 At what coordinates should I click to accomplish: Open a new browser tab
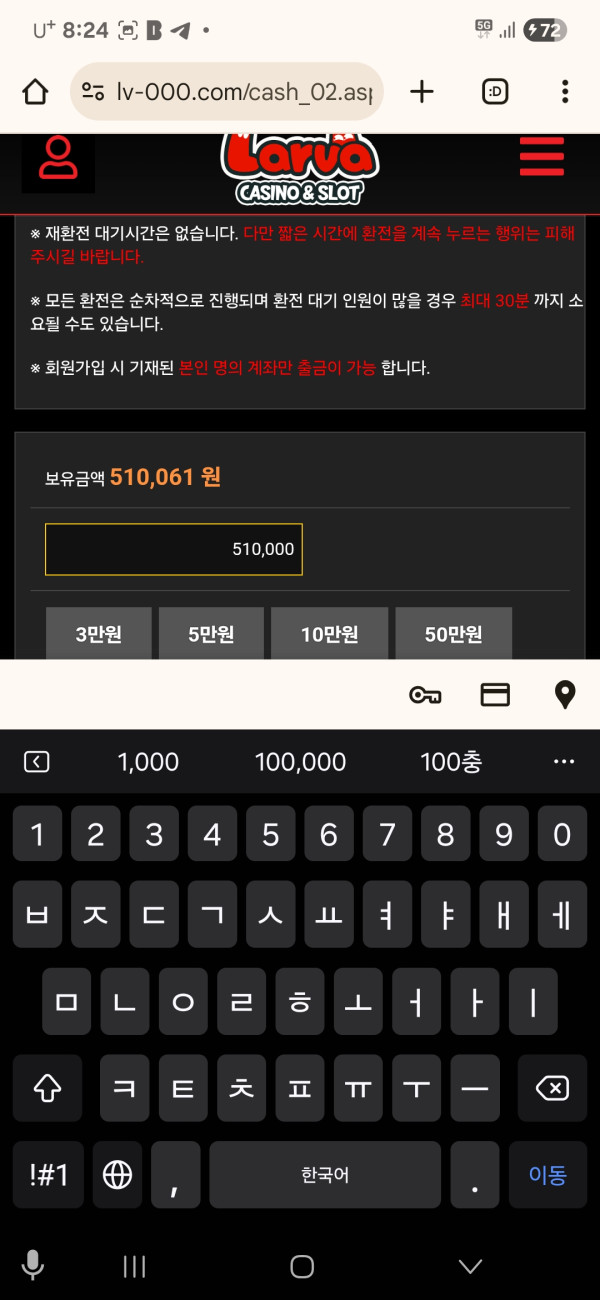point(422,92)
